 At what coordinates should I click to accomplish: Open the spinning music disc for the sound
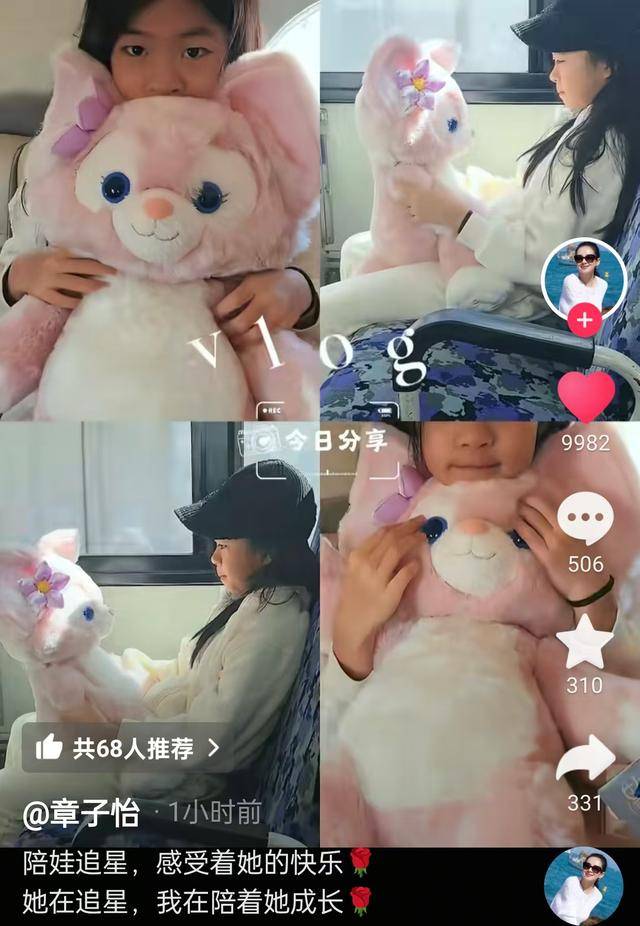pos(583,886)
